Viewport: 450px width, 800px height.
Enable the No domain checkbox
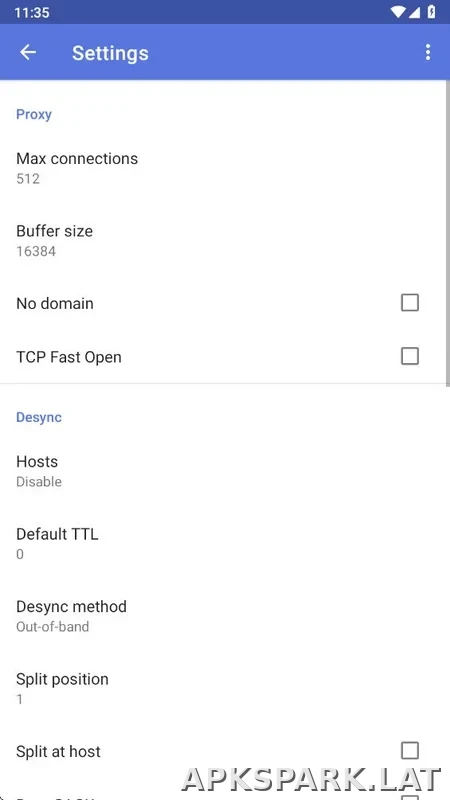(410, 303)
